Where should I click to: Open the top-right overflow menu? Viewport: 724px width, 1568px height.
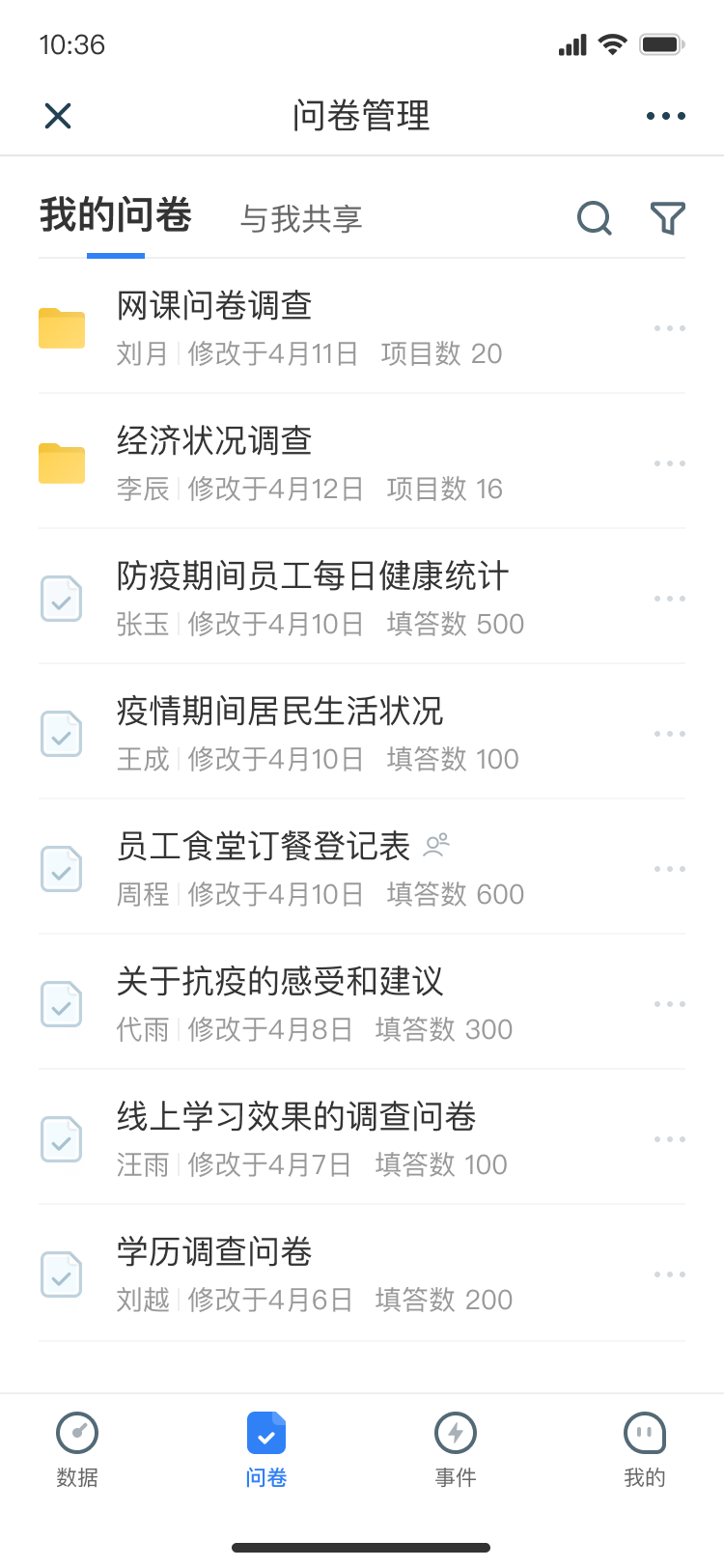(666, 116)
